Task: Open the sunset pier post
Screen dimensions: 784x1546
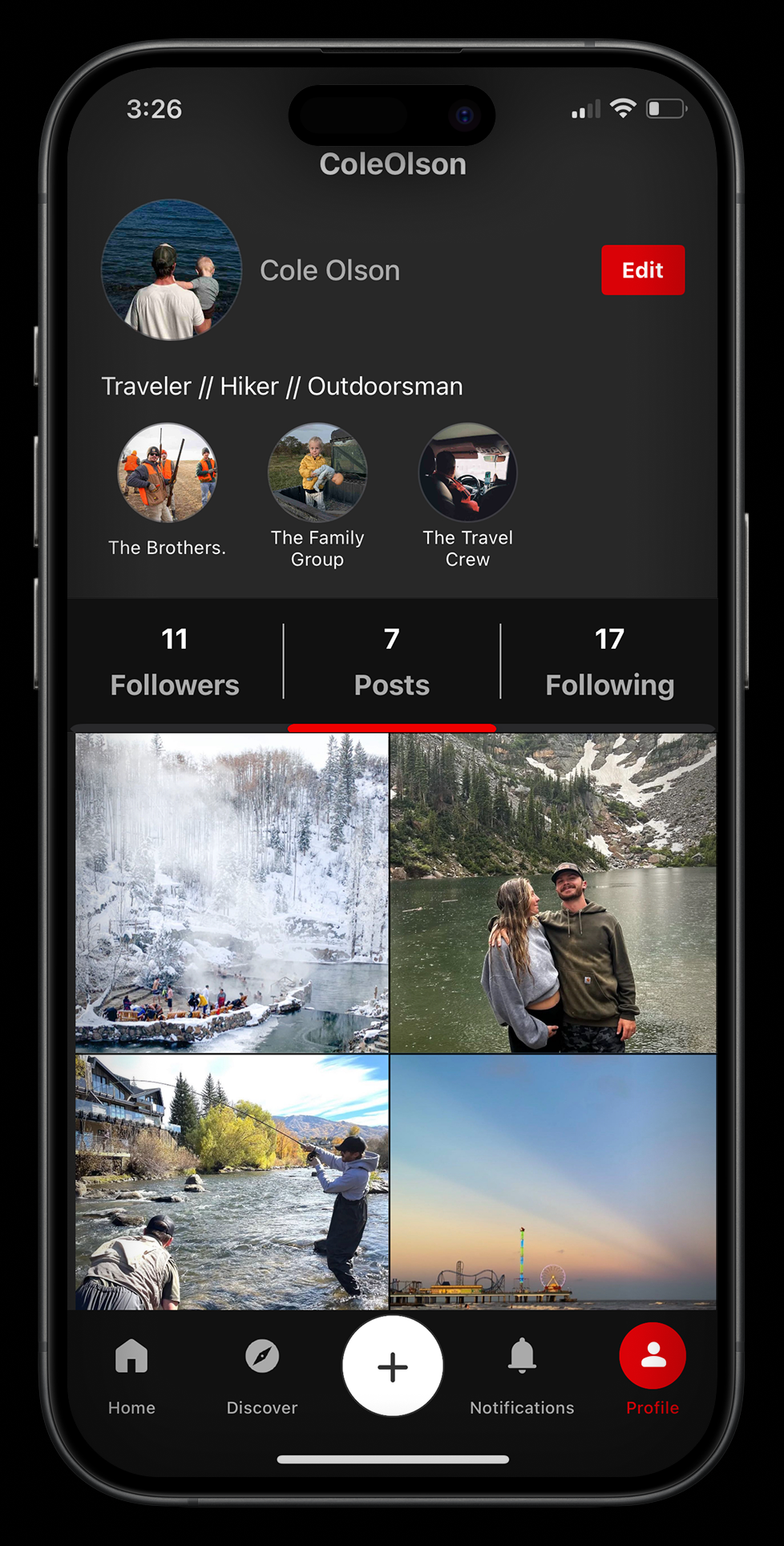Action: click(553, 1182)
